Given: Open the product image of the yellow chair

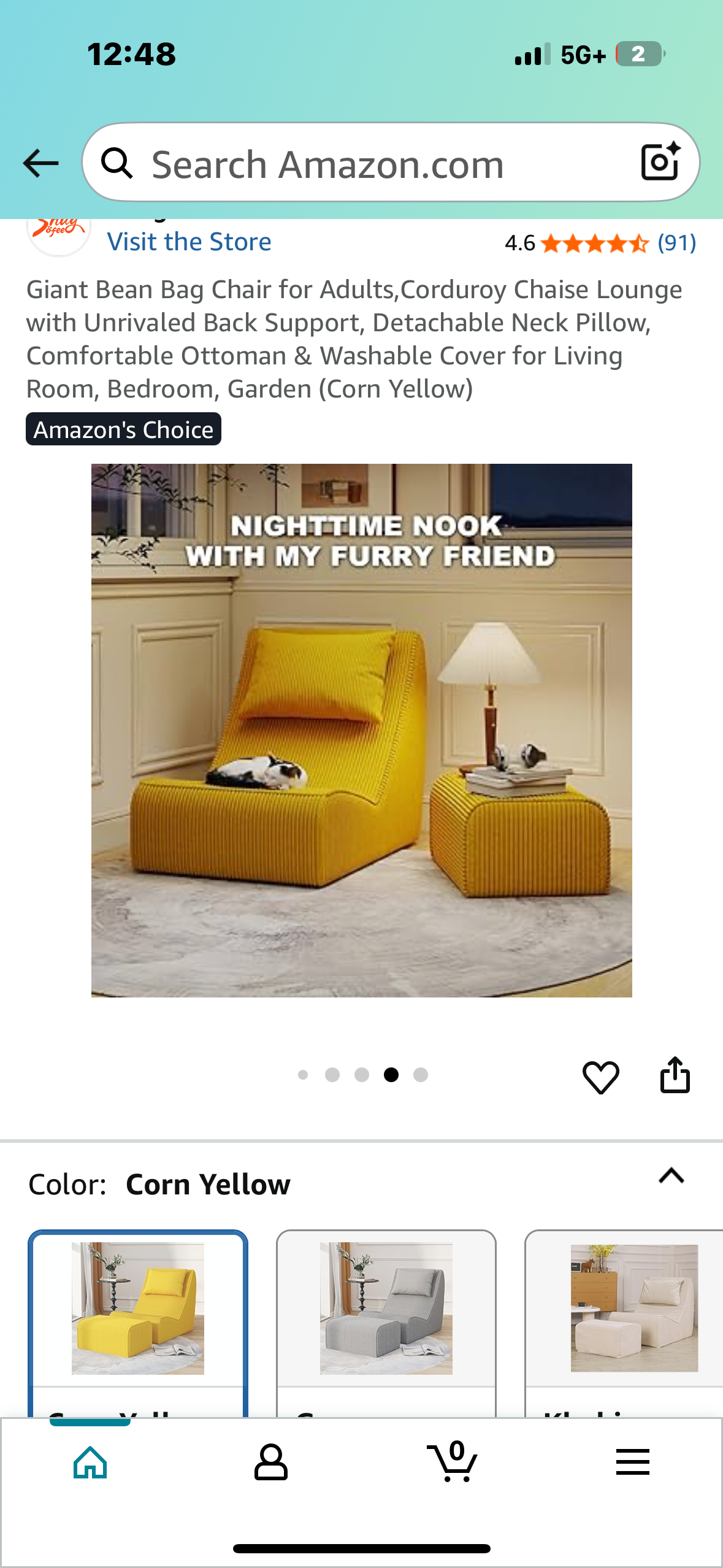Looking at the screenshot, I should (x=361, y=730).
